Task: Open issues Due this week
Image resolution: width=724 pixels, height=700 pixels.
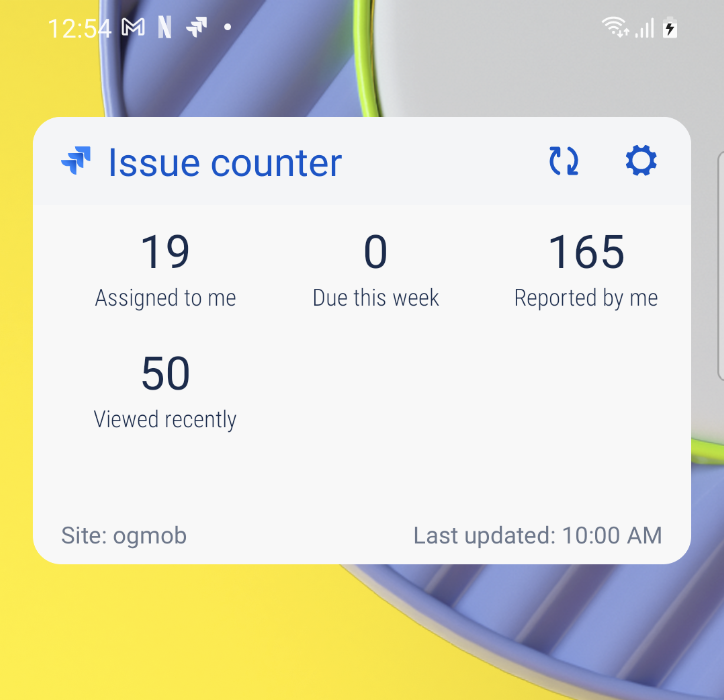Action: [375, 270]
